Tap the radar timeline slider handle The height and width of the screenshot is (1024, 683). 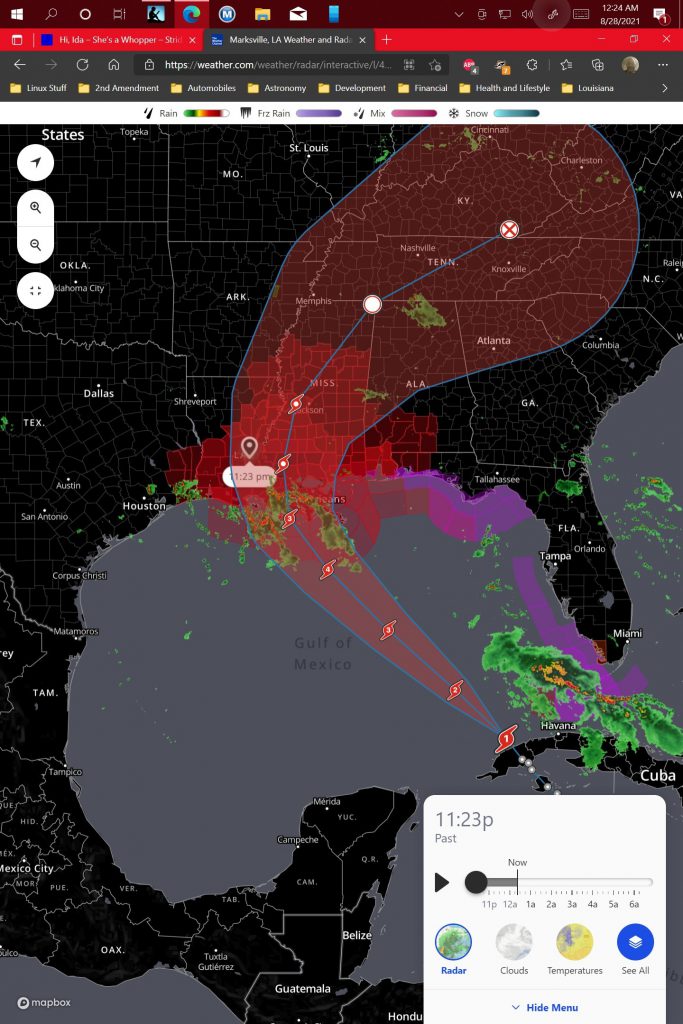click(476, 882)
